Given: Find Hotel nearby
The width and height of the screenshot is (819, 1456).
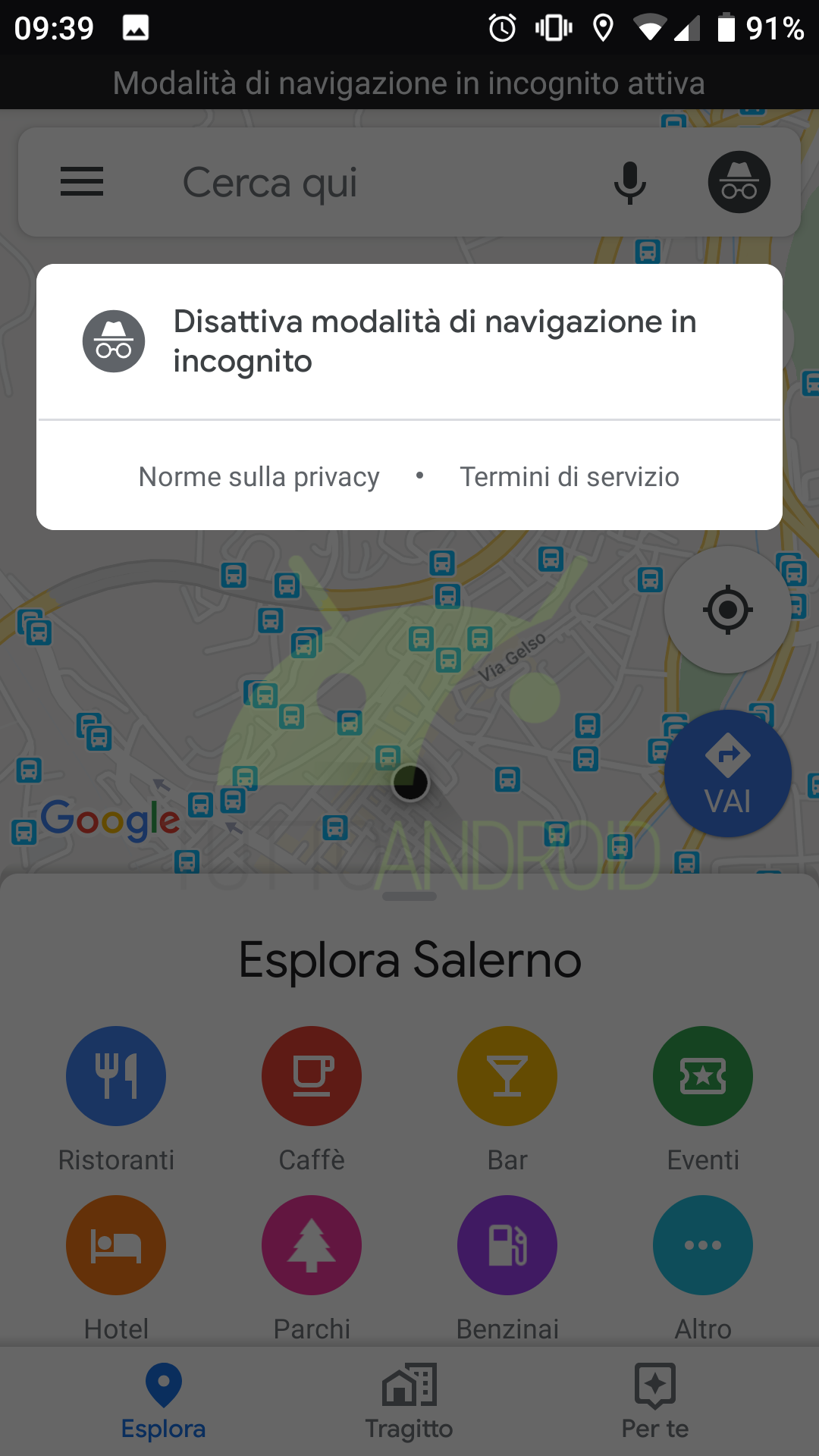Looking at the screenshot, I should pos(116,1268).
